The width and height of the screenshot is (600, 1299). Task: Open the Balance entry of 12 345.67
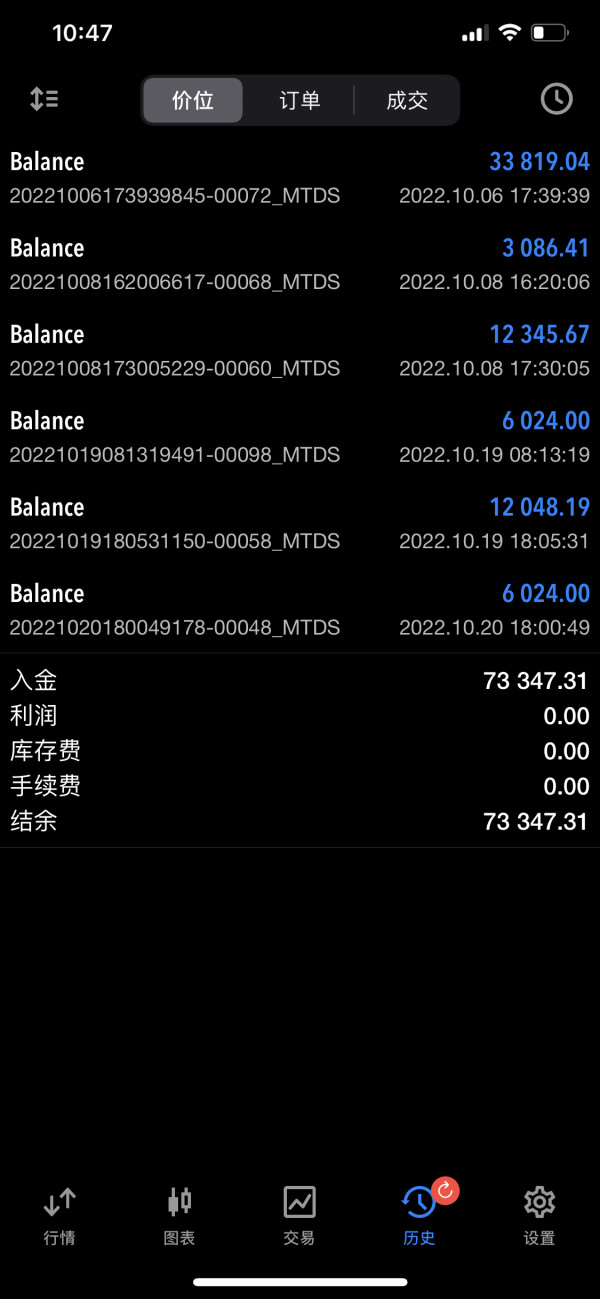[x=300, y=350]
